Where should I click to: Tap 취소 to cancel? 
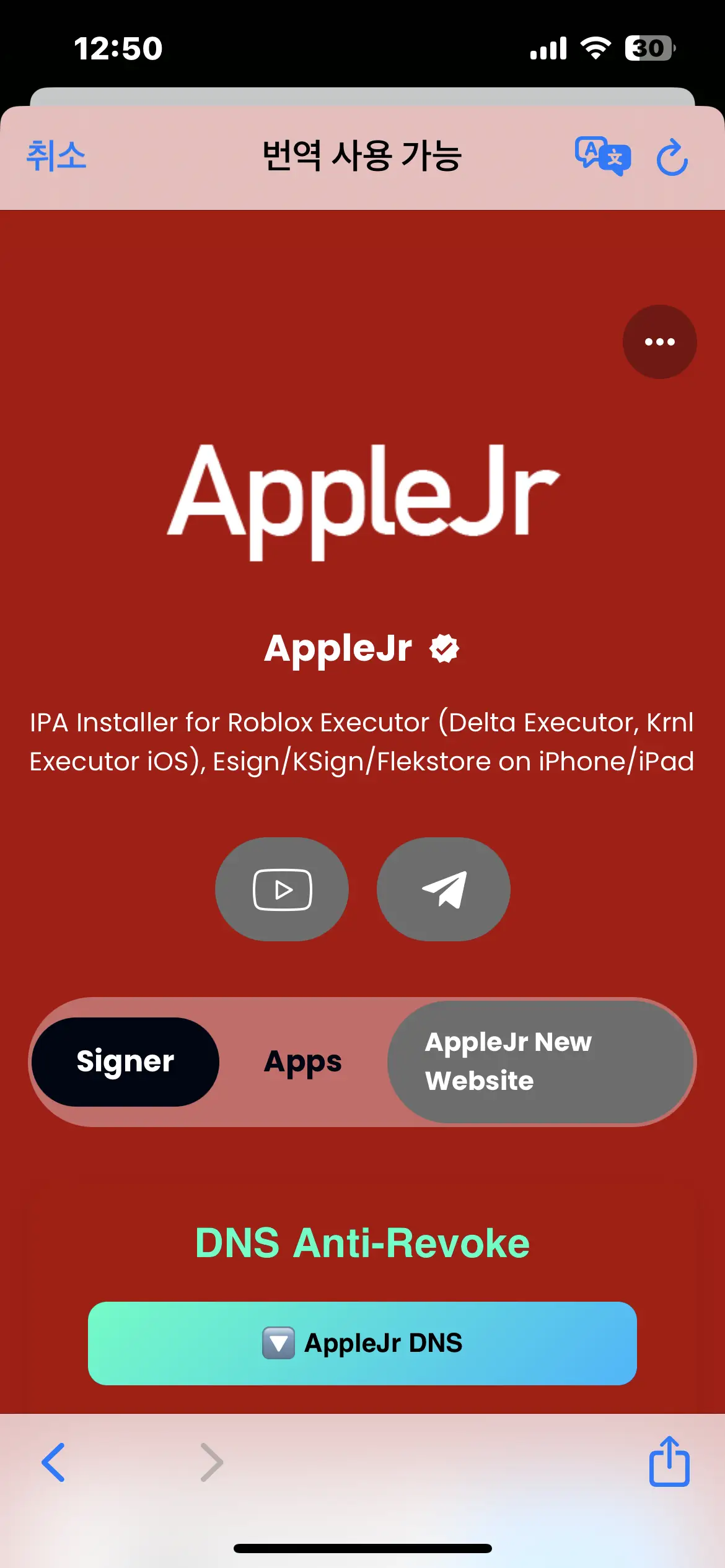56,155
